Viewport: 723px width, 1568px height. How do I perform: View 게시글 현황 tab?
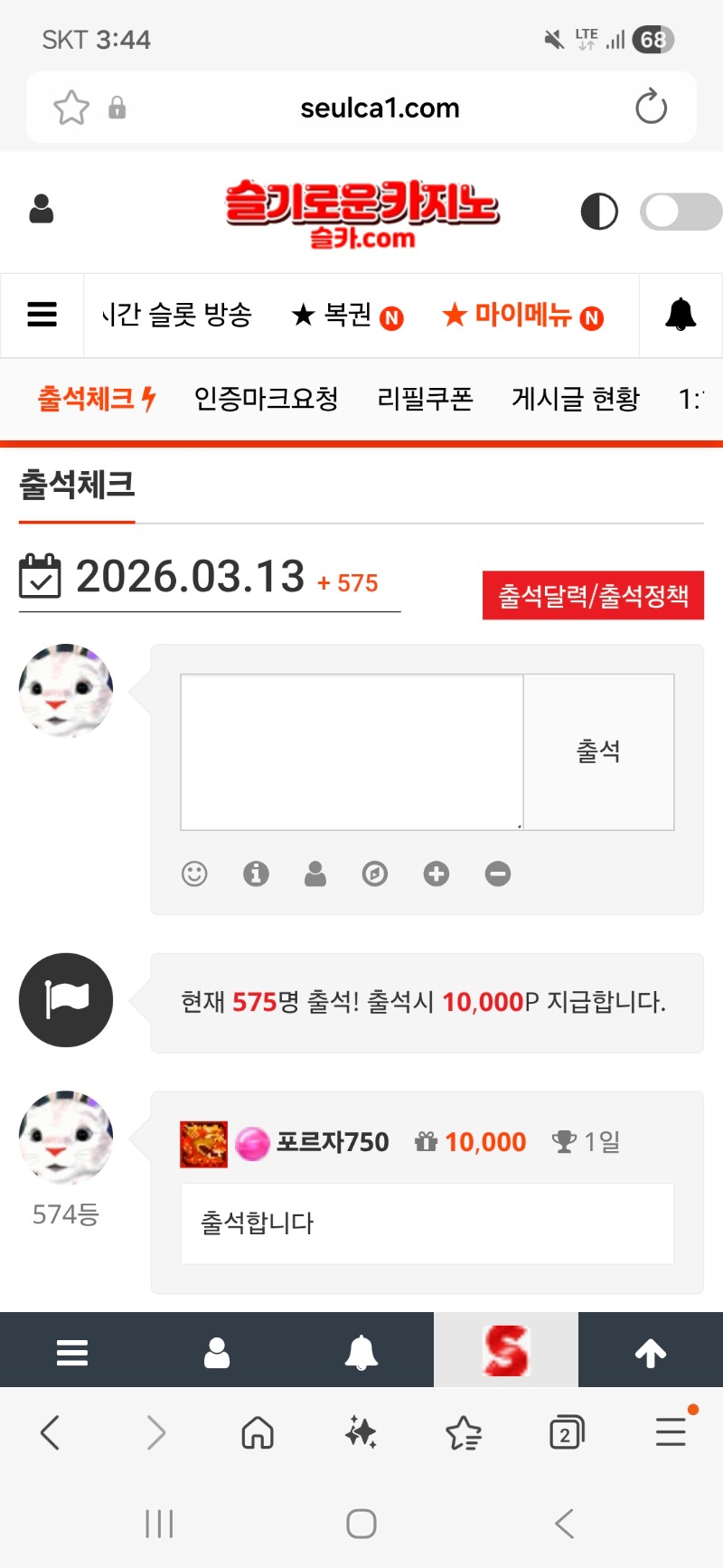coord(576,399)
